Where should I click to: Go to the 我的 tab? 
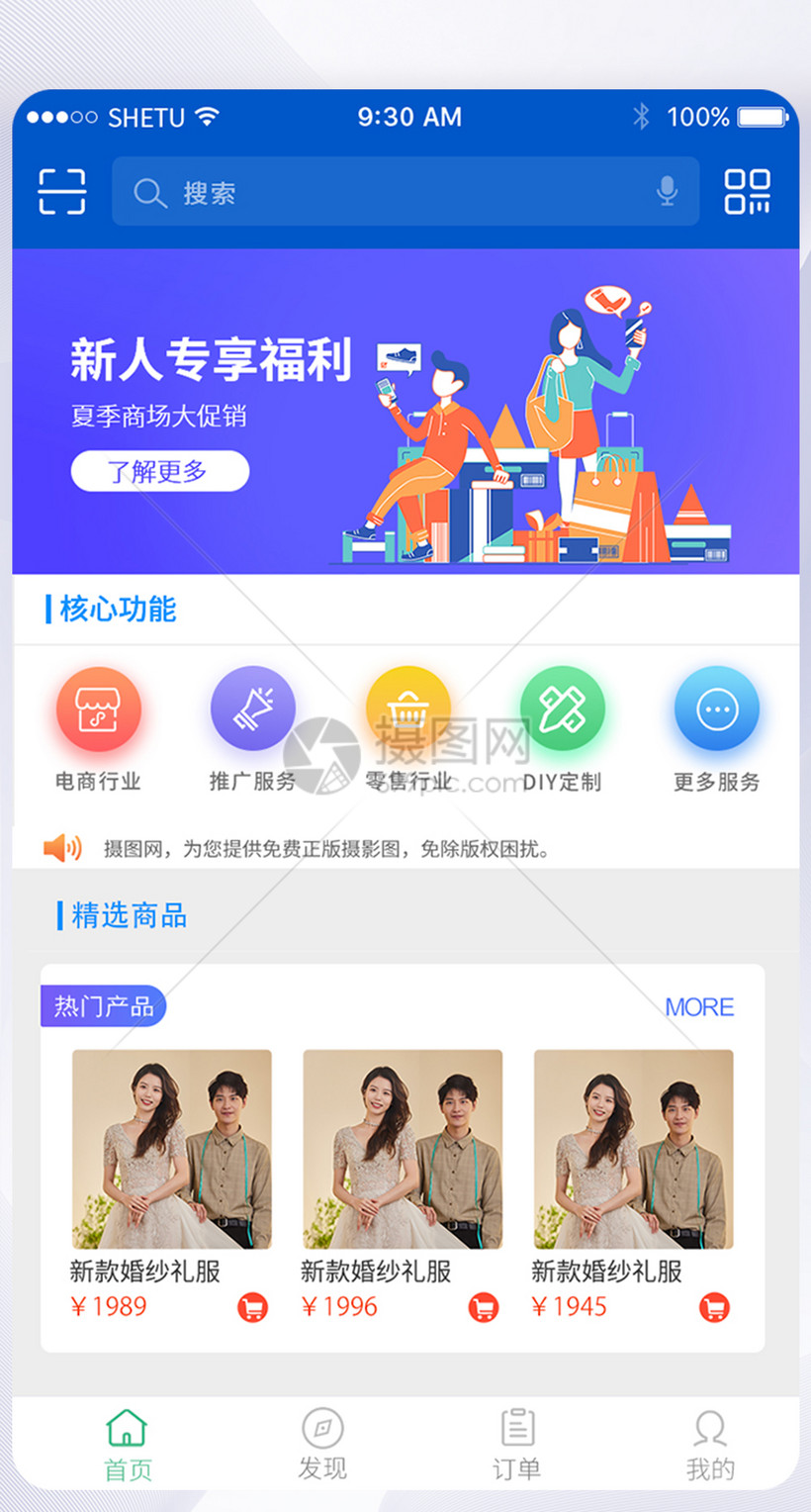coord(710,1445)
